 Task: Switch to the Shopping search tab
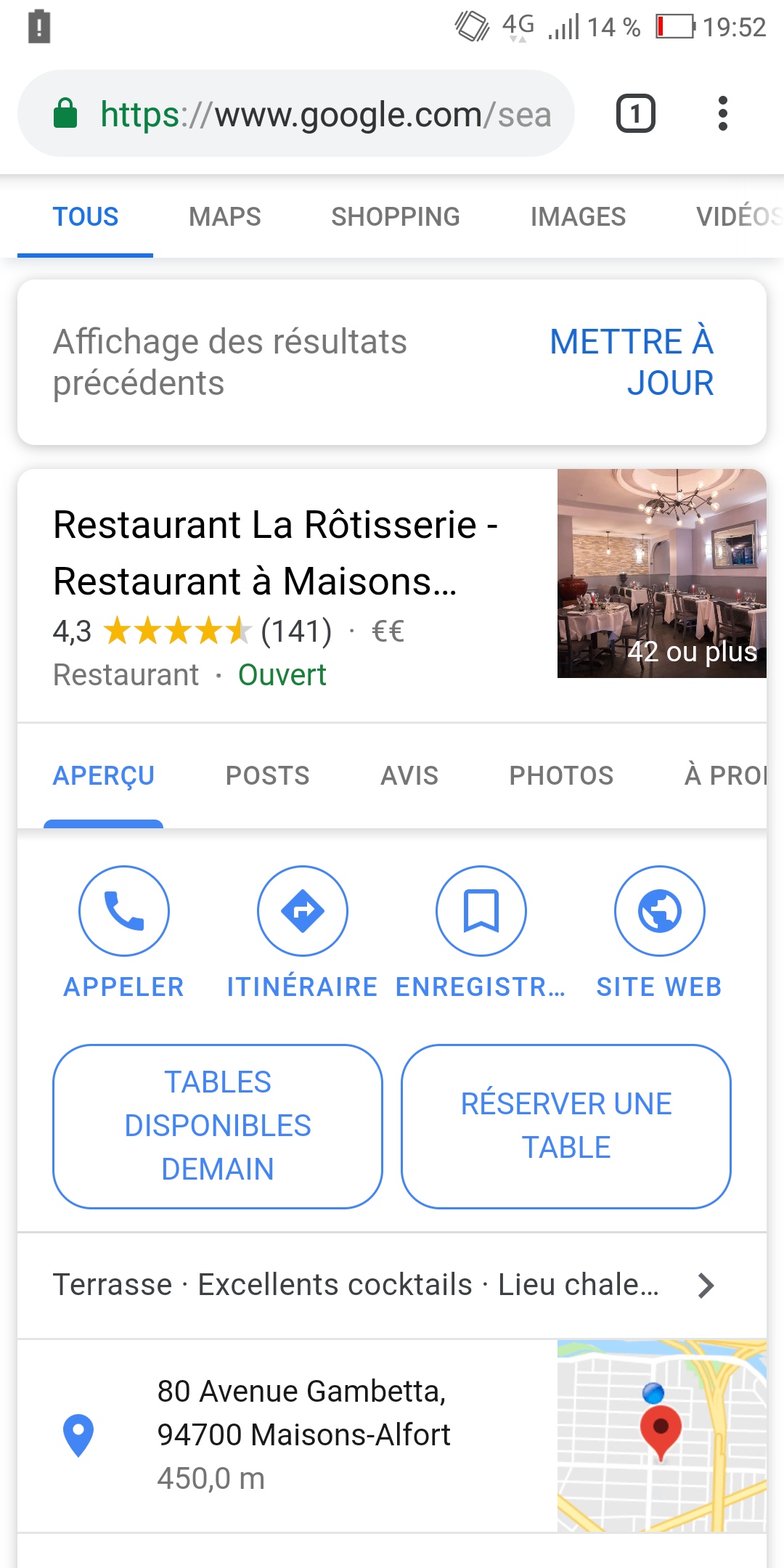click(396, 216)
